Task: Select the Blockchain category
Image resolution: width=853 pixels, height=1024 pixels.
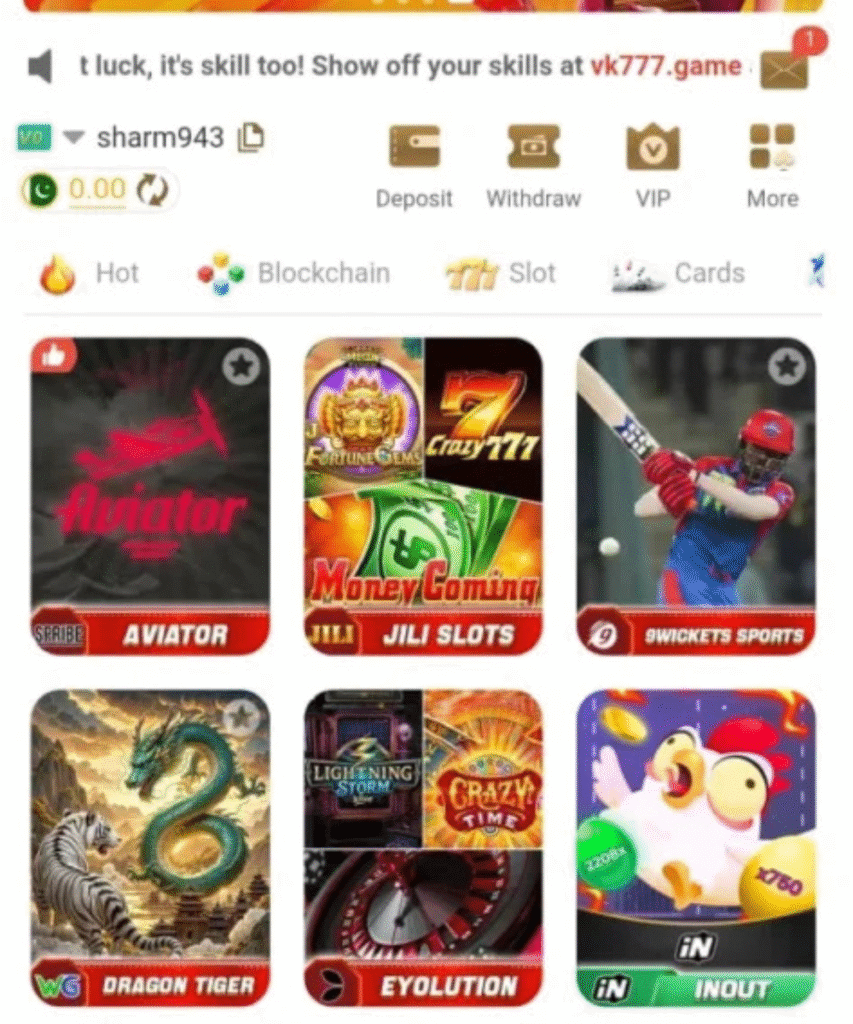Action: (293, 273)
